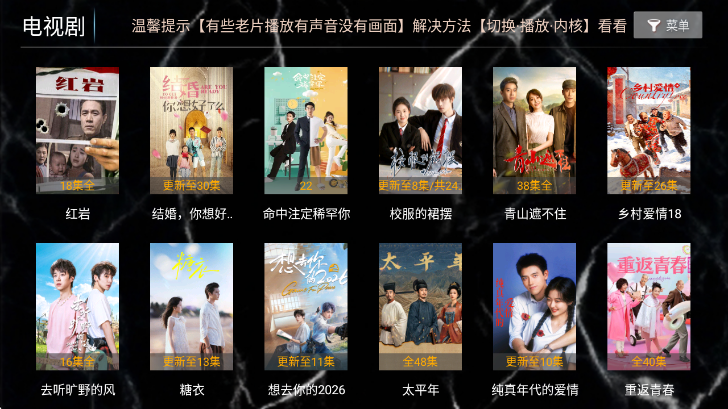Screen dimensions: 728x409
Task: Open the drama 糖衣
Action: pyautogui.click(x=191, y=306)
